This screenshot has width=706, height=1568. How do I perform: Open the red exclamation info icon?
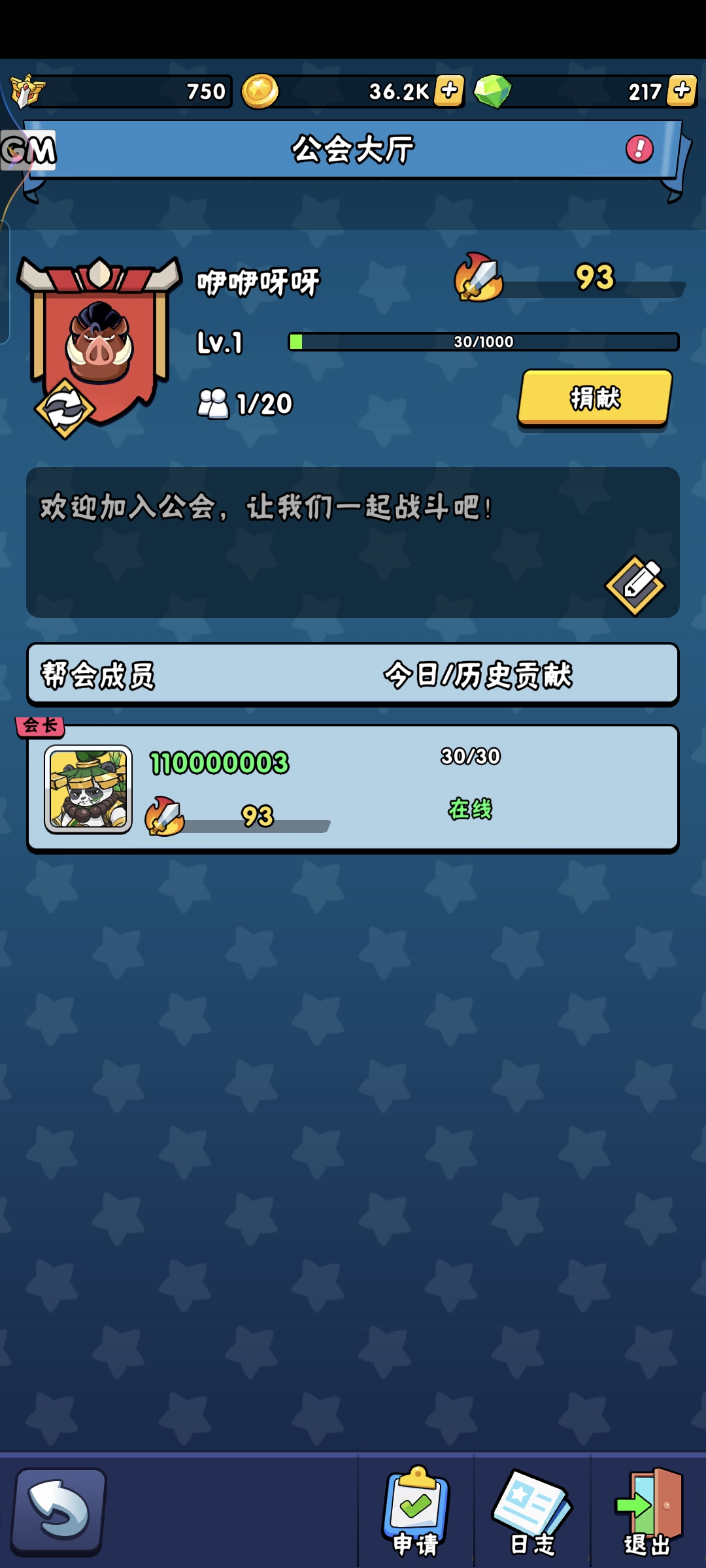(639, 149)
